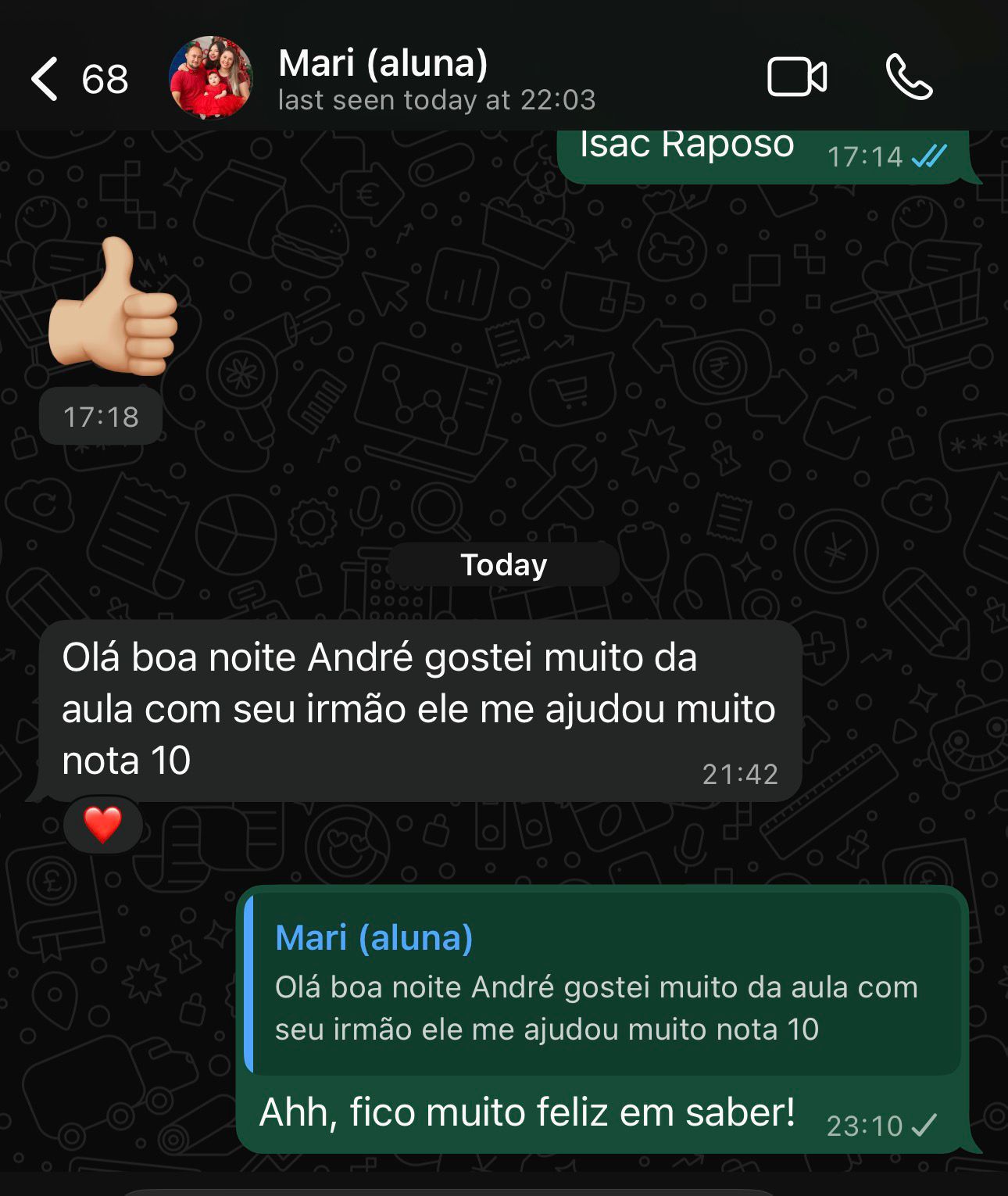Start a video call with Mari
The width and height of the screenshot is (1008, 1196).
tap(796, 77)
